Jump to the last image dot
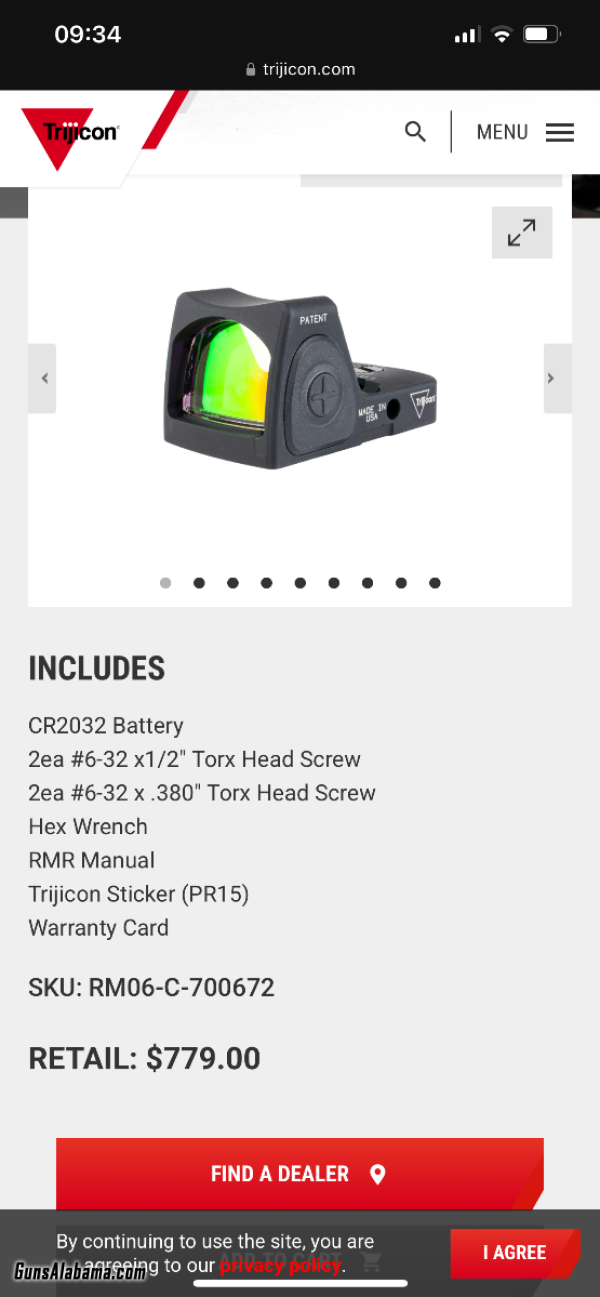 pyautogui.click(x=435, y=583)
